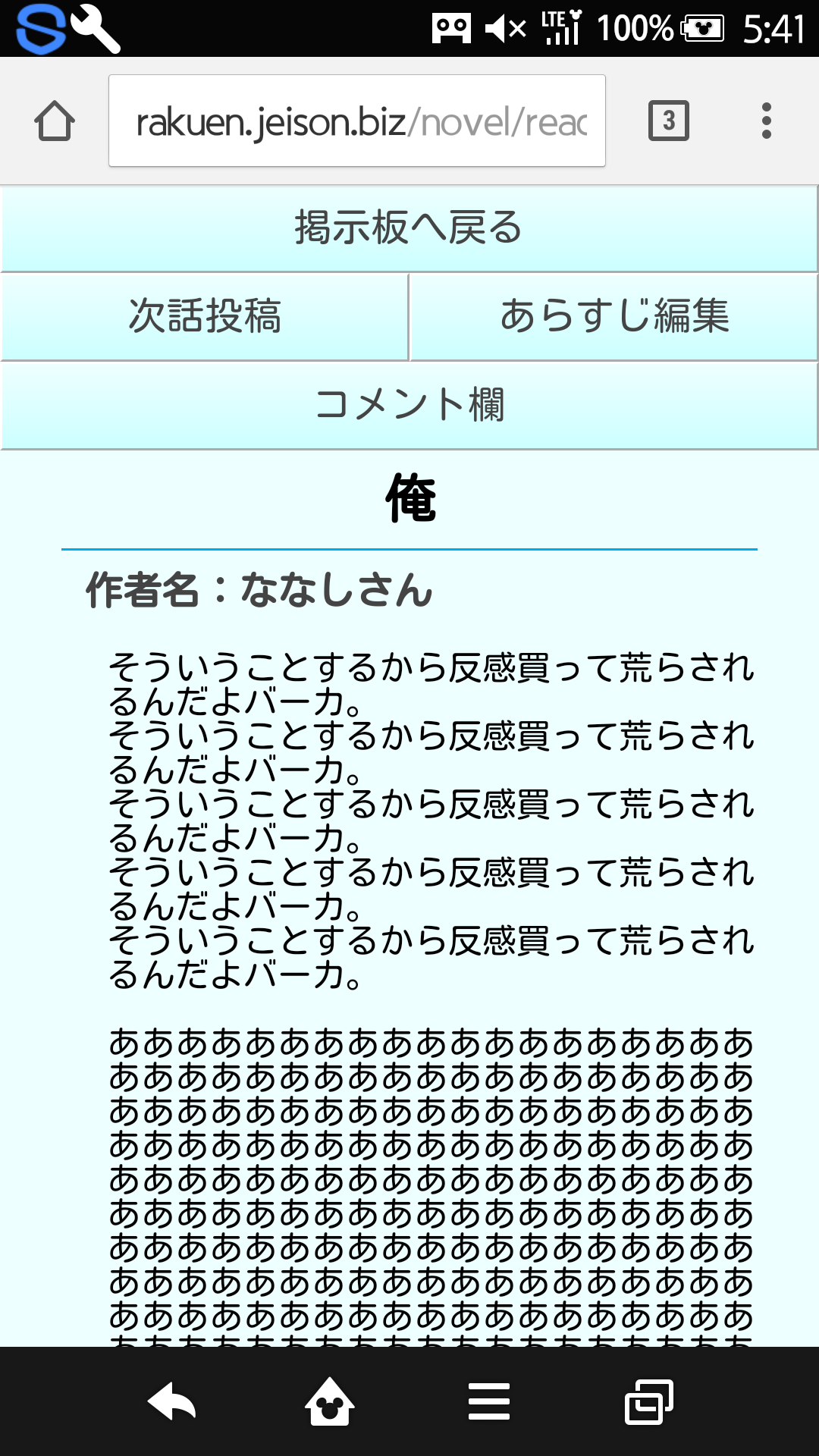This screenshot has height=1456, width=819.
Task: Tap the system back arrow
Action: pos(172,1401)
